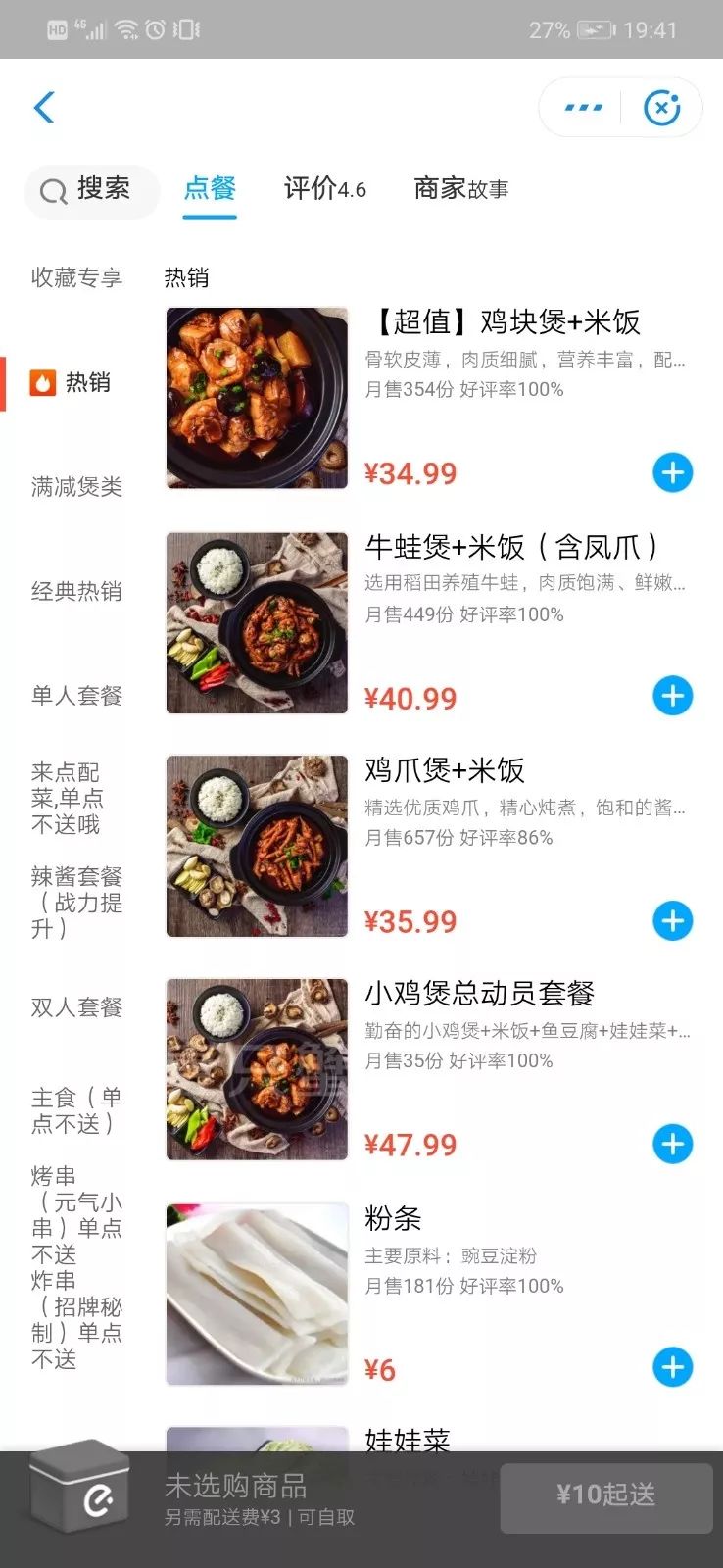The width and height of the screenshot is (723, 1568).
Task: Add 【超值】鸡块煲+米饭 to the cart
Action: click(672, 473)
